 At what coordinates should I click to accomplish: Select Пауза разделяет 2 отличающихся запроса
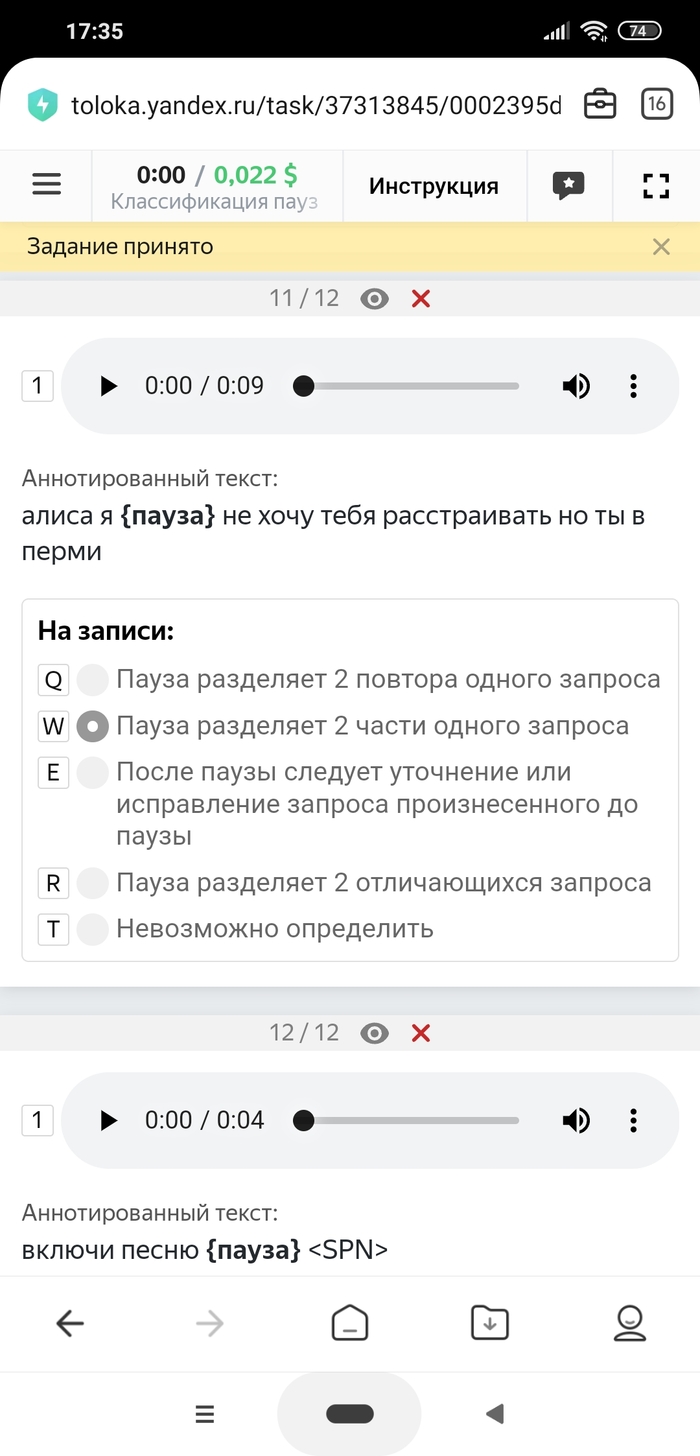coord(92,883)
